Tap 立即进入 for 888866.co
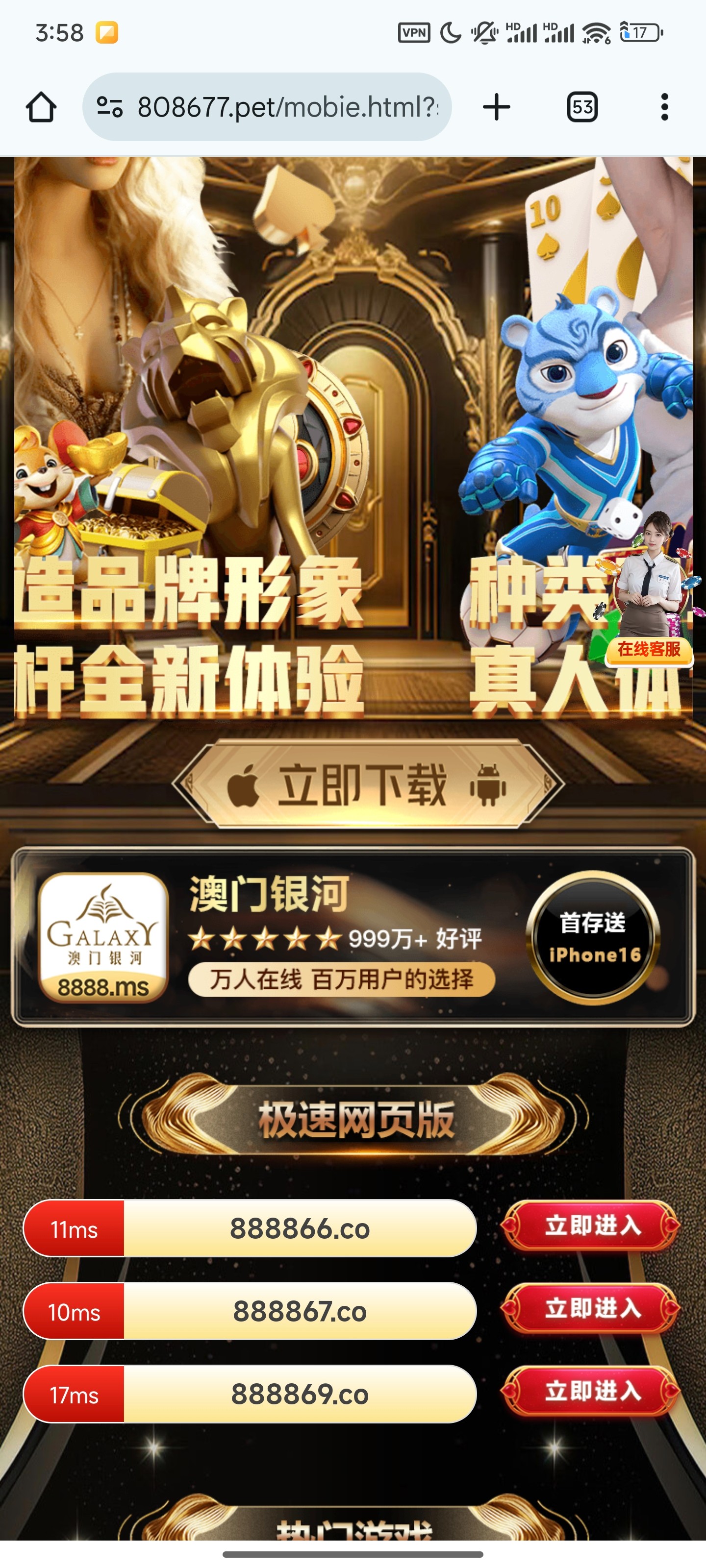706x1568 pixels. [590, 1226]
